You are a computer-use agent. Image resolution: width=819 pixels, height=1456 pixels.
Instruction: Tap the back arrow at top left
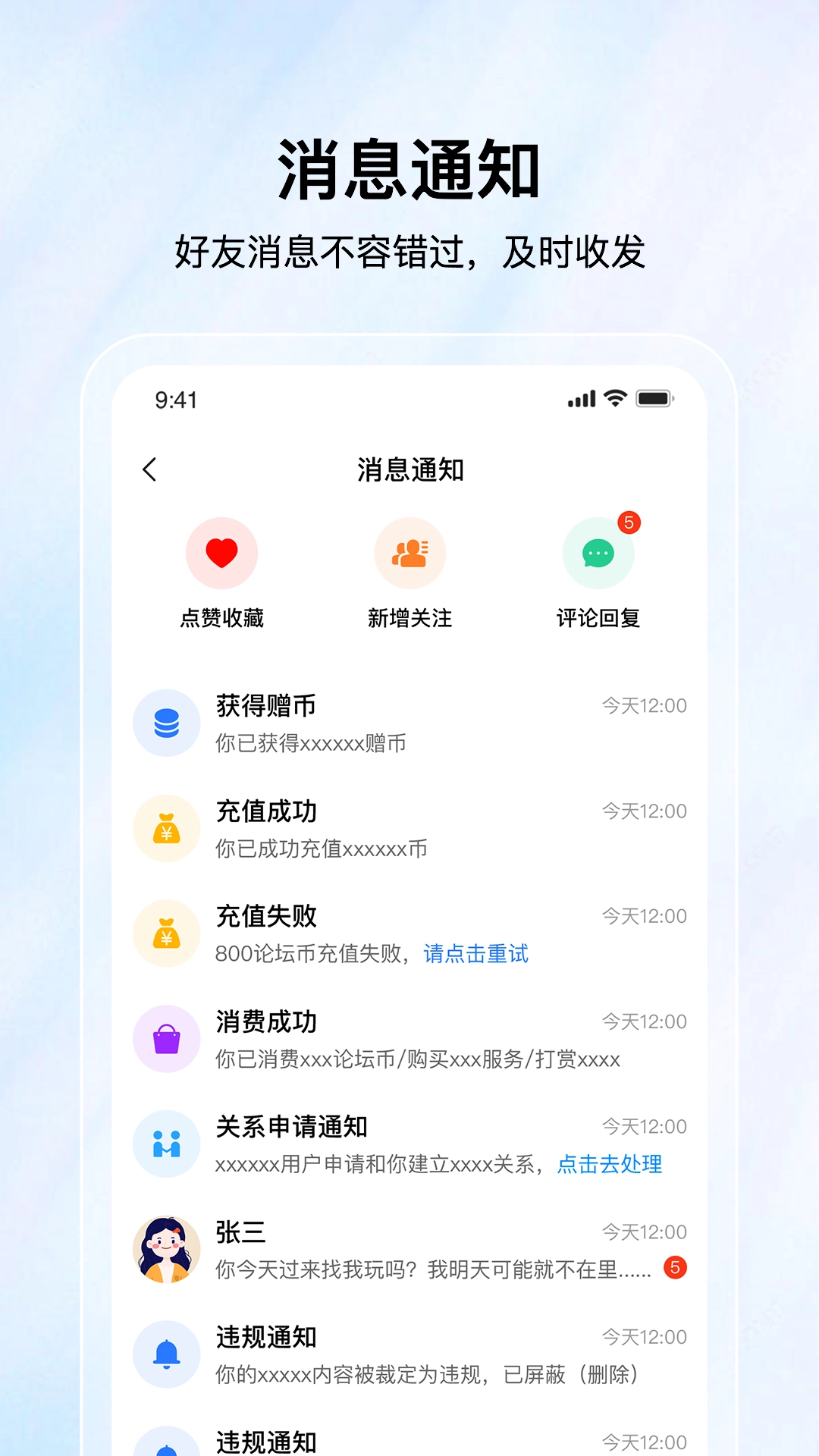click(x=149, y=469)
